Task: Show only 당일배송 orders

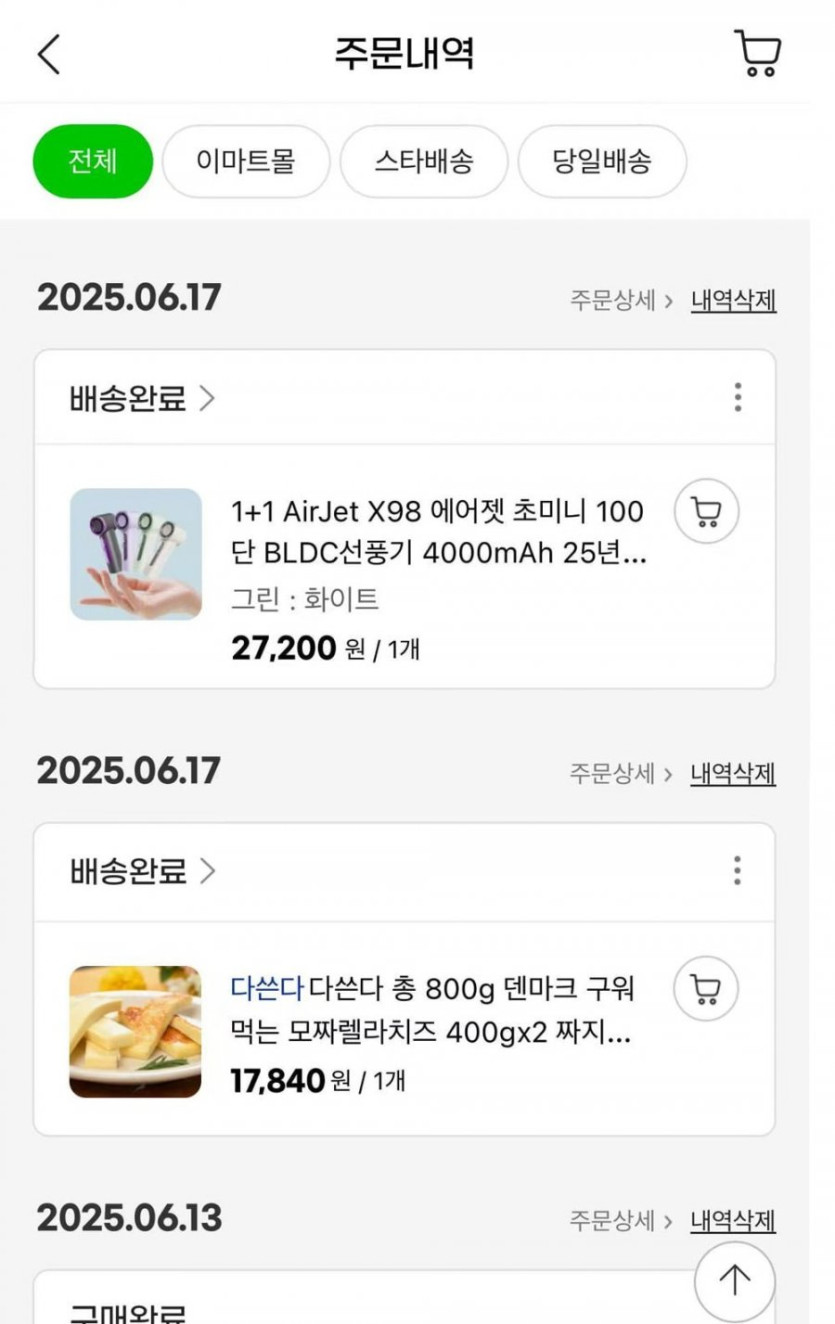Action: coord(602,161)
